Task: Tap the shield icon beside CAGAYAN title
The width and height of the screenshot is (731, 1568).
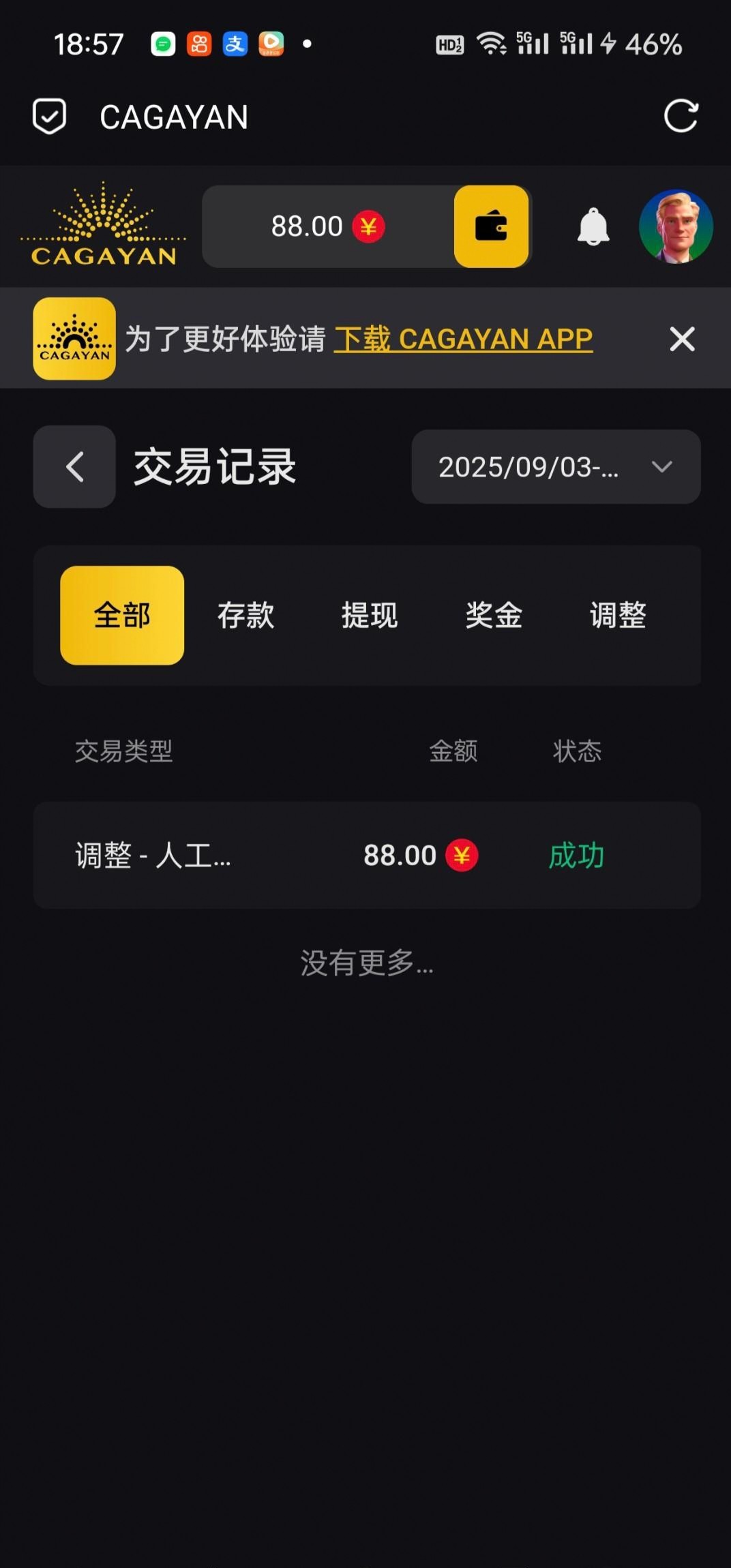Action: (50, 116)
